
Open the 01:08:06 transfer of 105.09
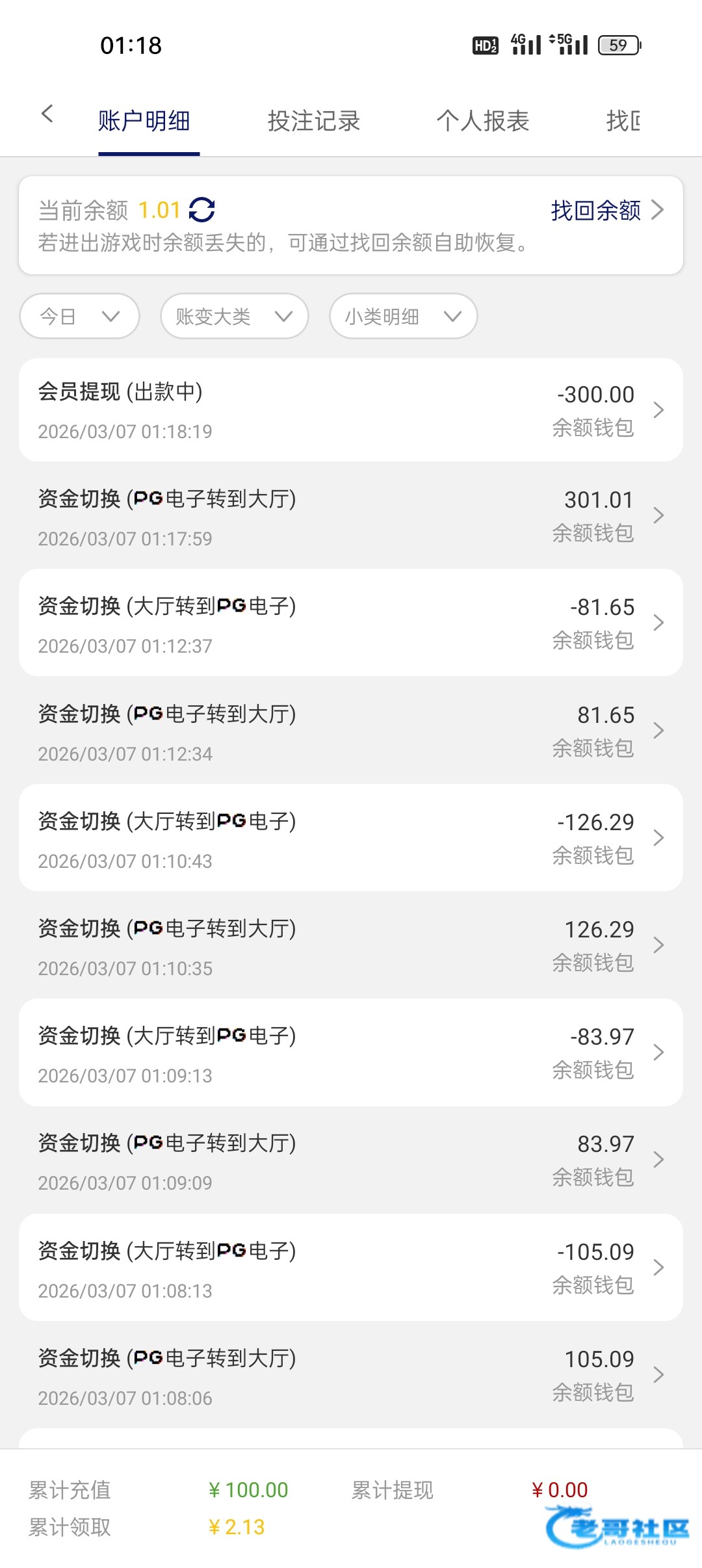coord(351,1375)
